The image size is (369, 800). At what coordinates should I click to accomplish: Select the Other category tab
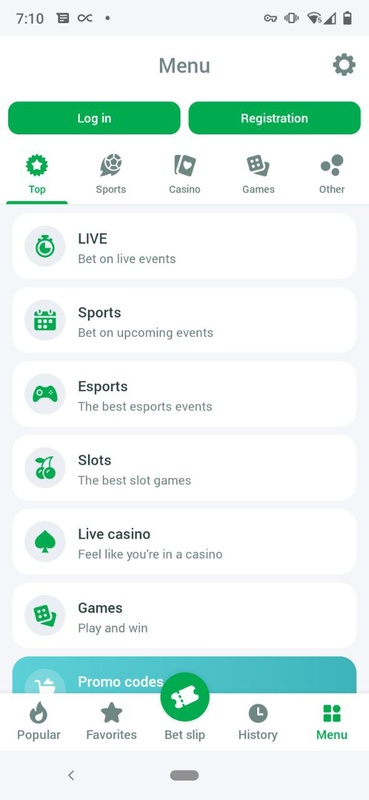[332, 174]
